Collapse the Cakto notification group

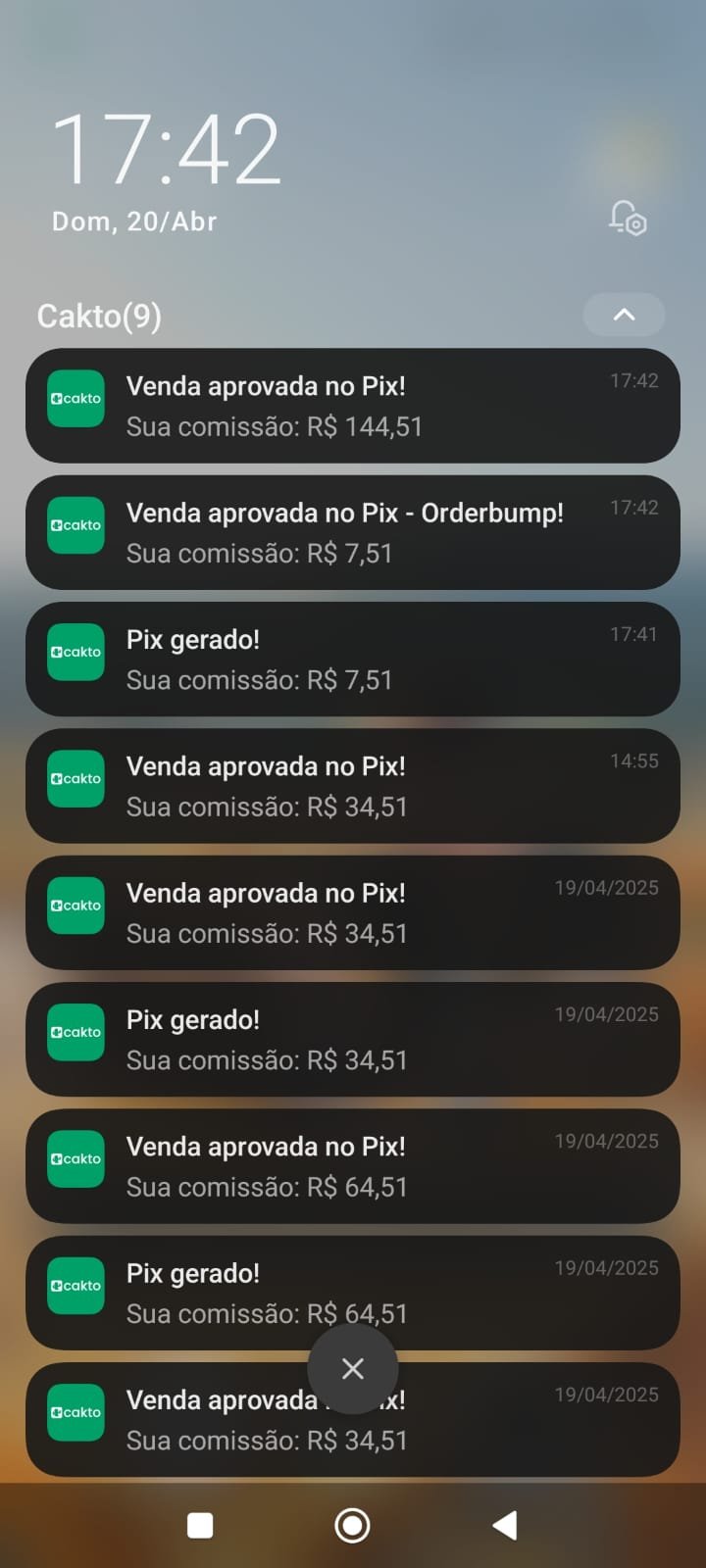[x=624, y=315]
